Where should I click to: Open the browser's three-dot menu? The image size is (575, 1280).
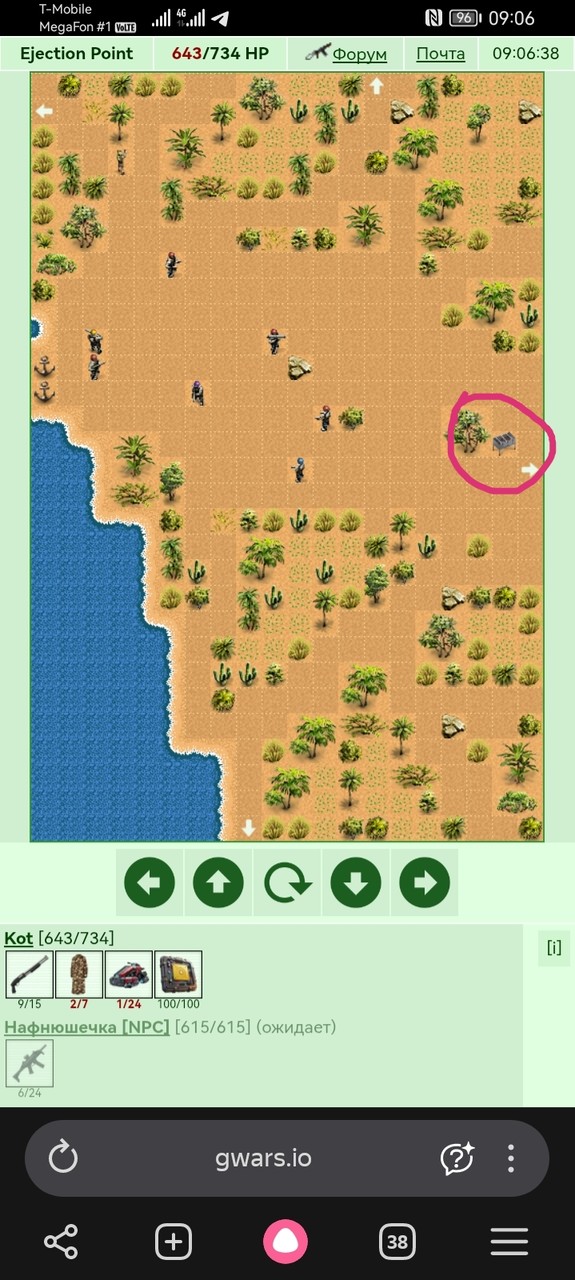(x=511, y=1158)
